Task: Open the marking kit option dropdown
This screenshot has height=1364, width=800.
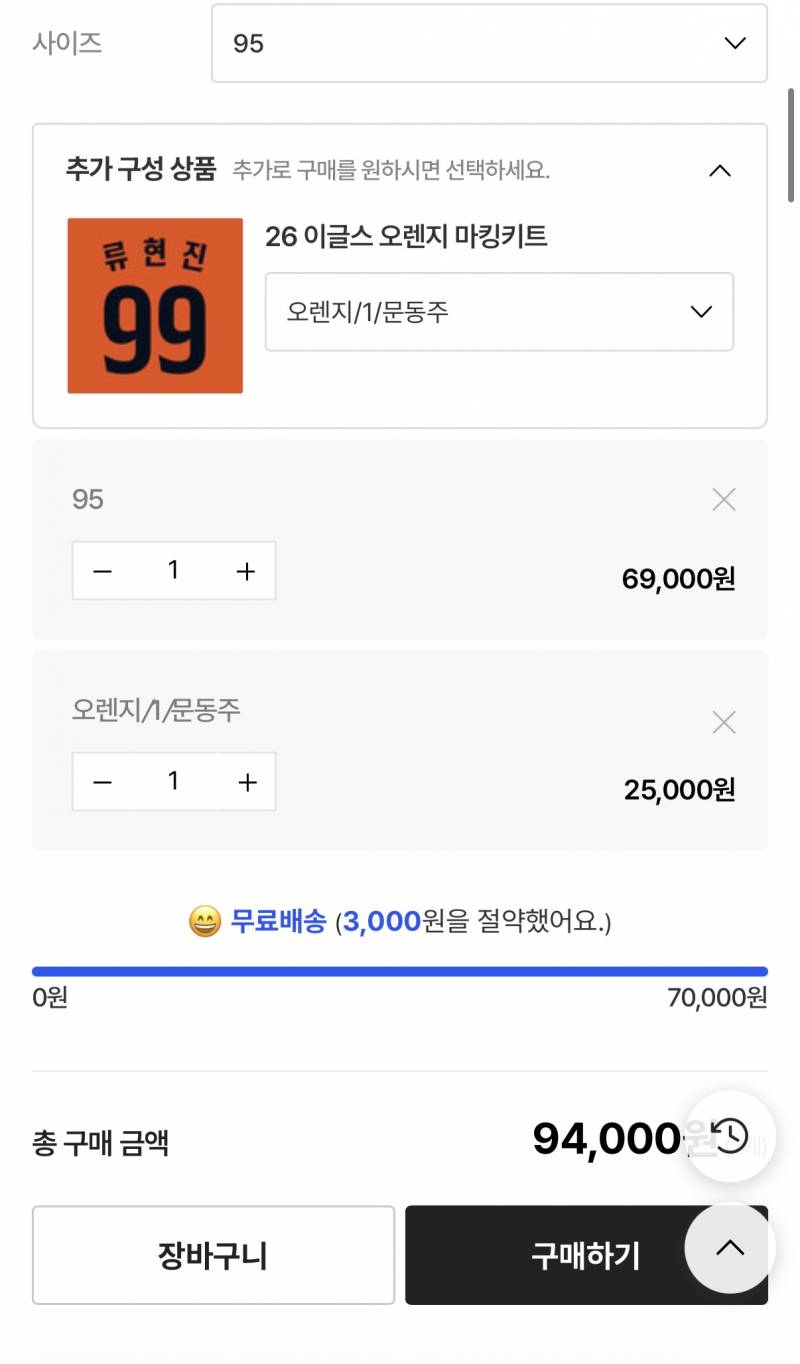Action: tap(498, 312)
